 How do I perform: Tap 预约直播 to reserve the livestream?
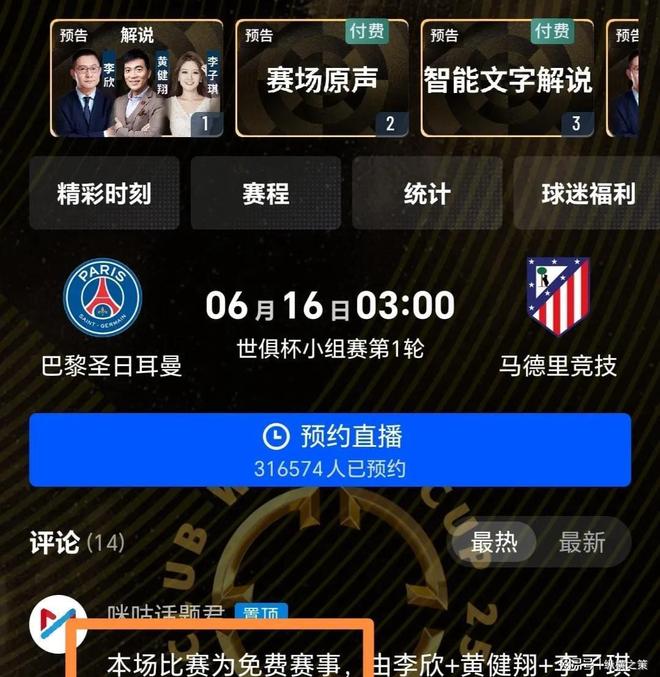coord(329,449)
